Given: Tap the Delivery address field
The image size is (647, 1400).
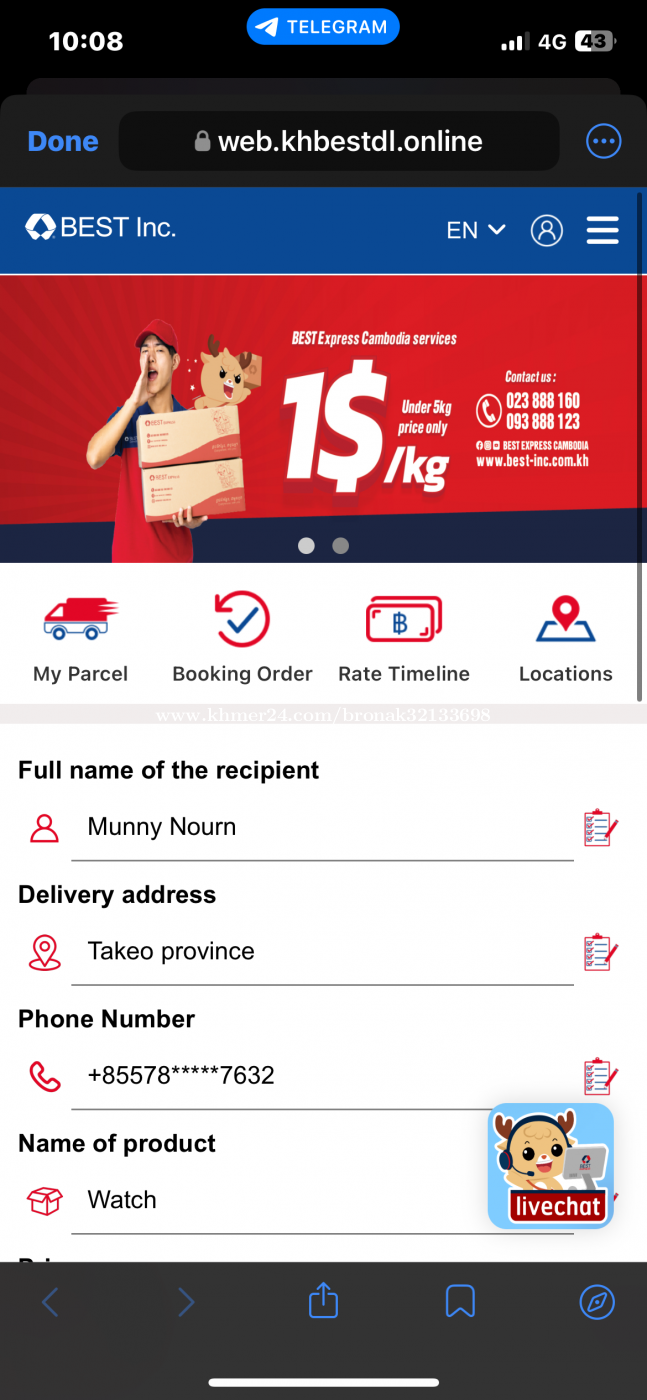Looking at the screenshot, I should (x=322, y=951).
